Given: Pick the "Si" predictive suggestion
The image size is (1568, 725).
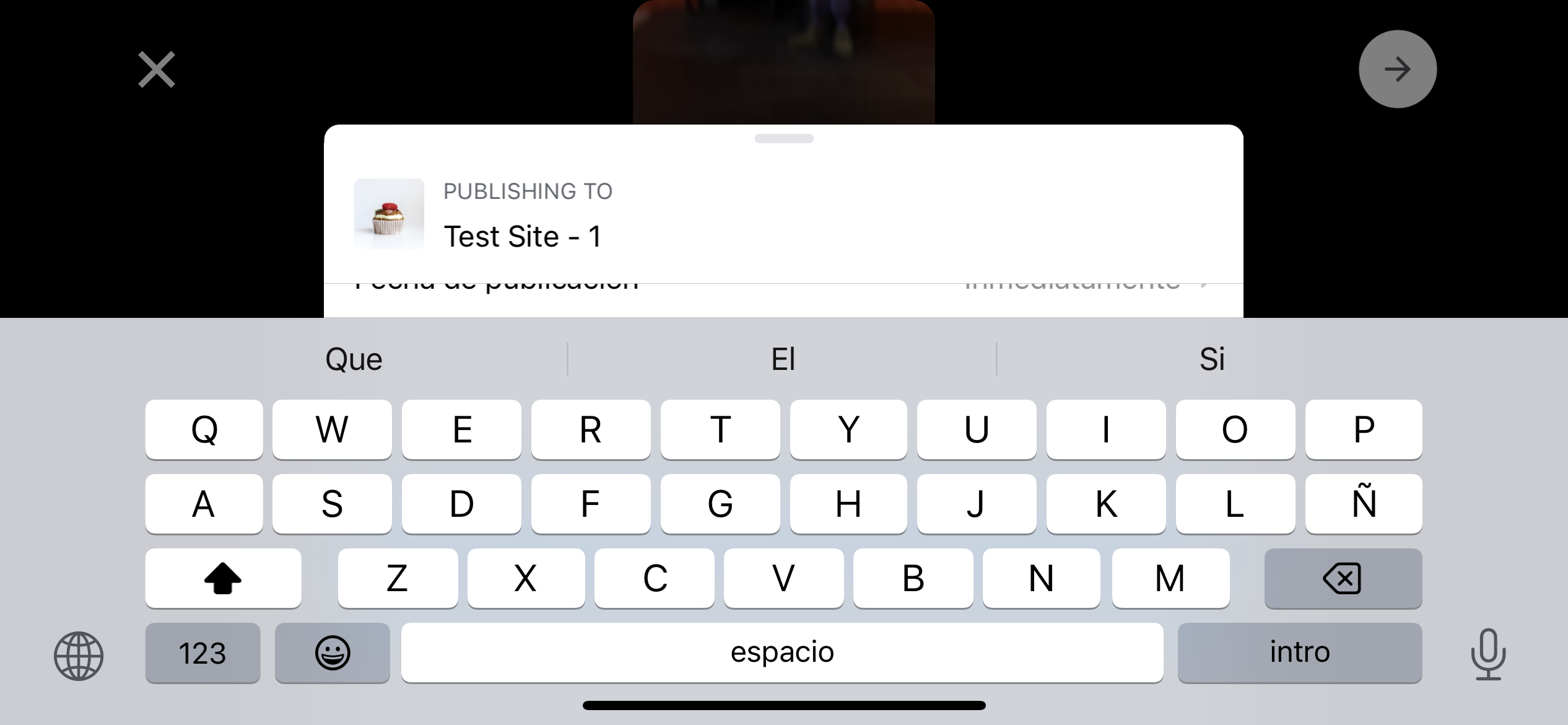Looking at the screenshot, I should coord(1212,359).
